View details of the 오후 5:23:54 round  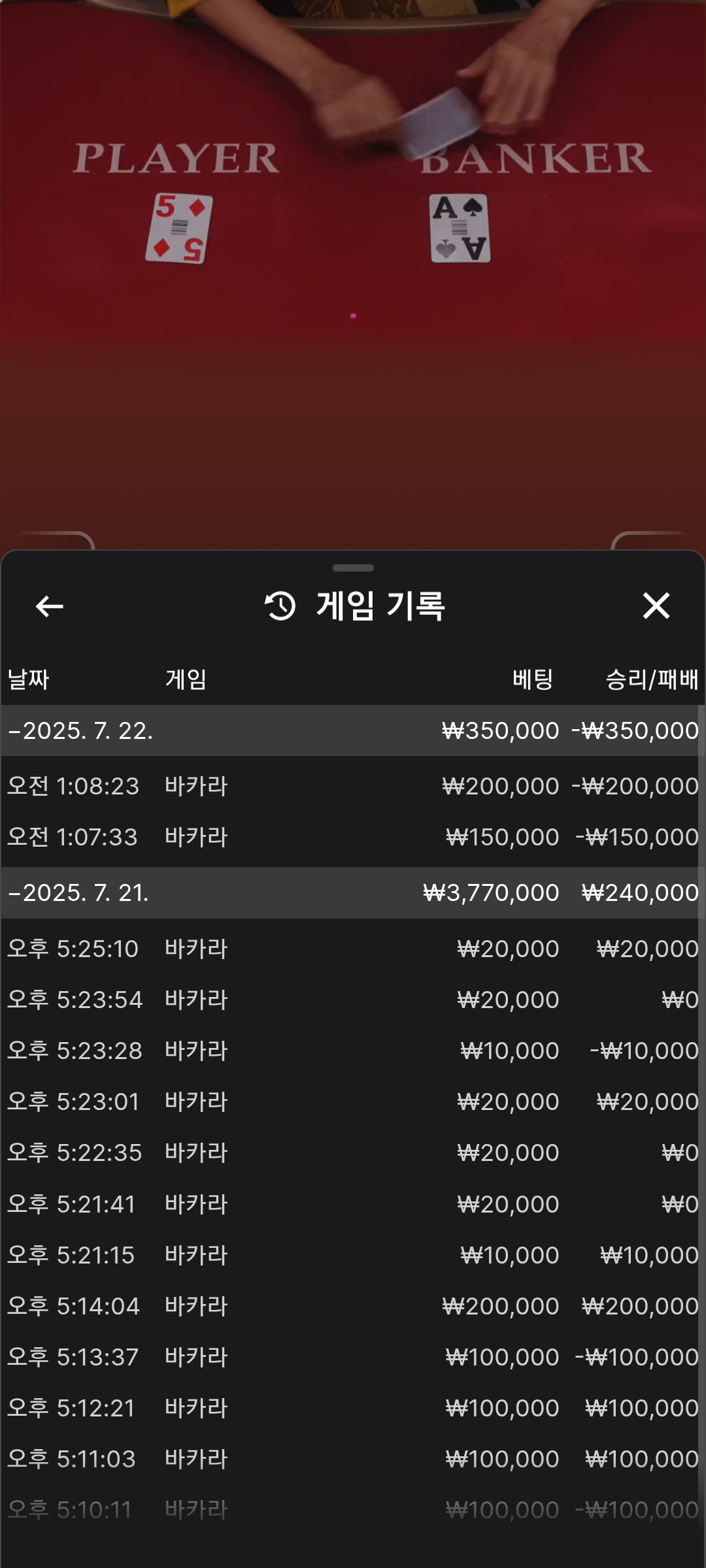coord(353,1000)
